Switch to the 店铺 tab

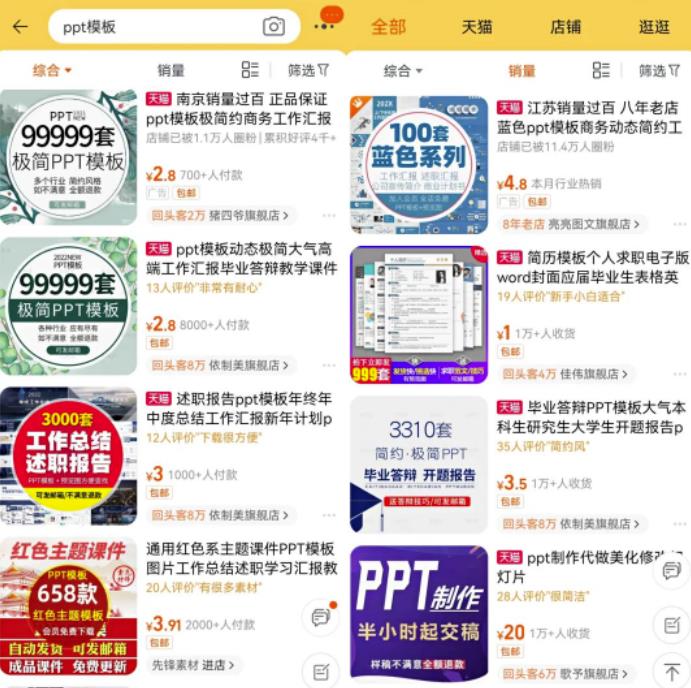click(x=566, y=27)
